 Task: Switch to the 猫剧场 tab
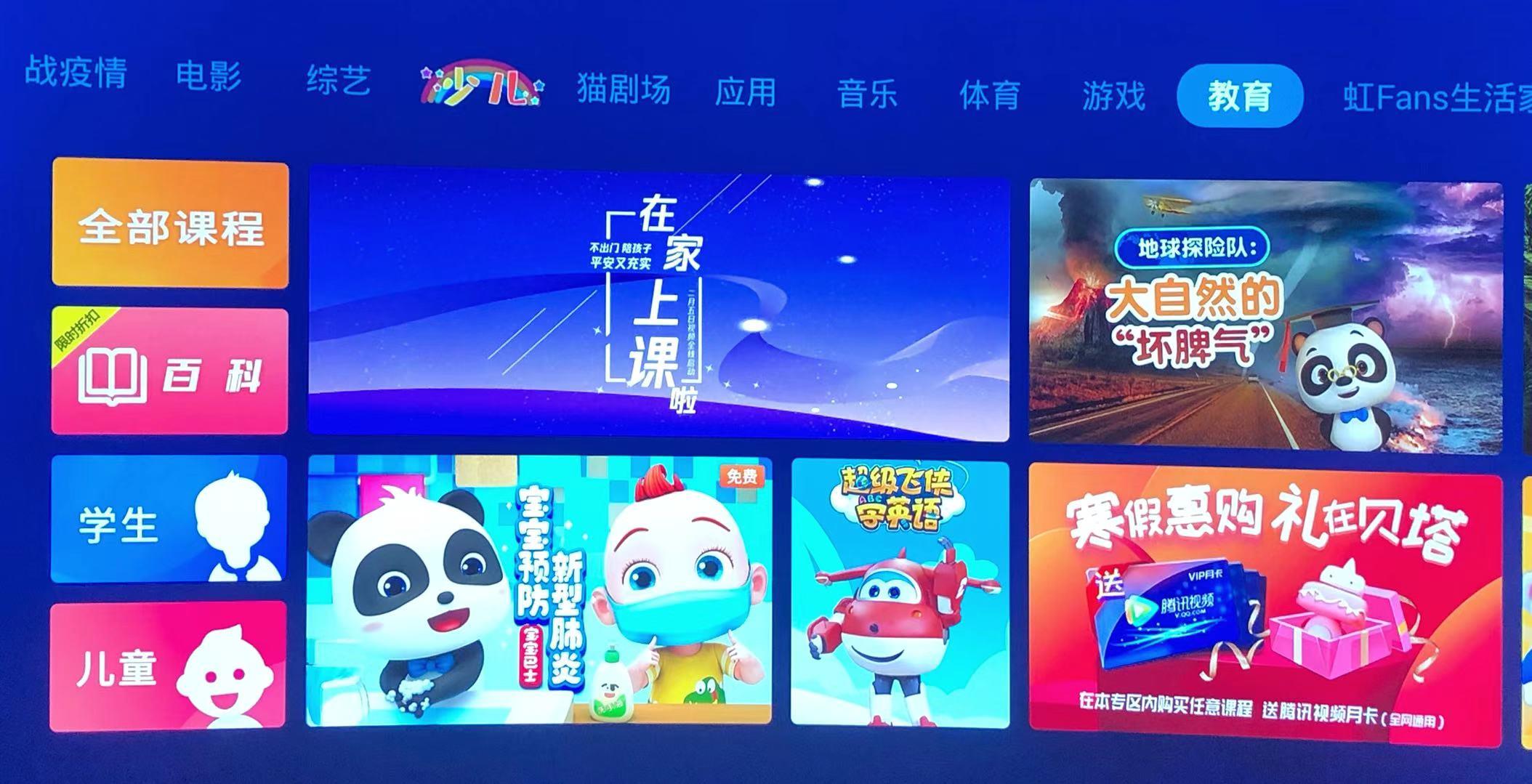tap(623, 89)
